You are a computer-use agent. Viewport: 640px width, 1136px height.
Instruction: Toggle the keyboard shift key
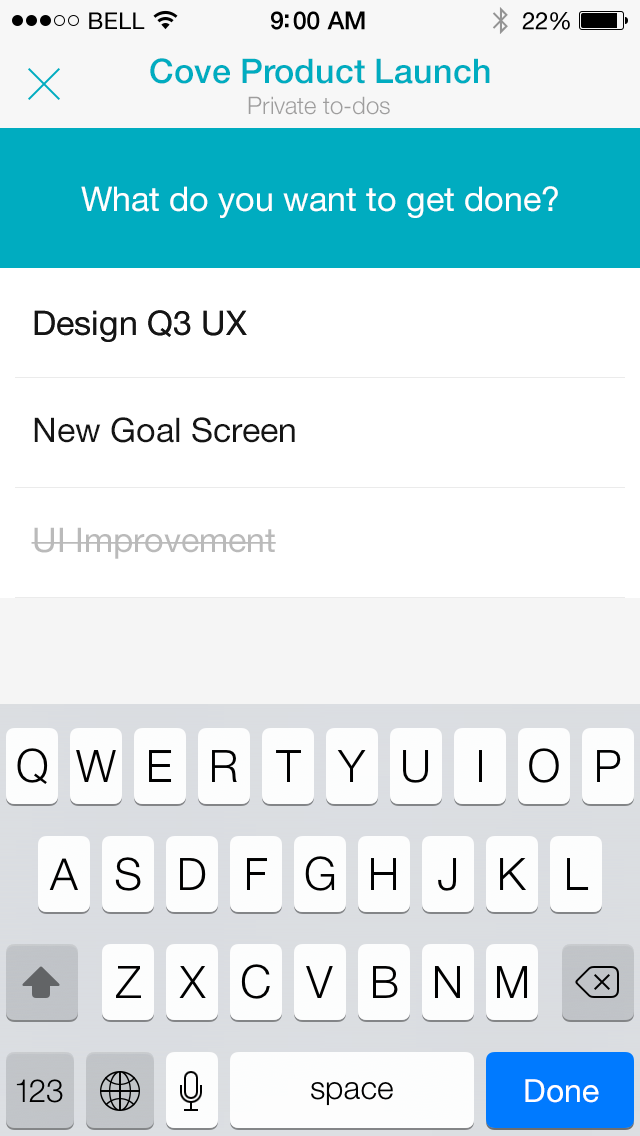click(x=41, y=982)
